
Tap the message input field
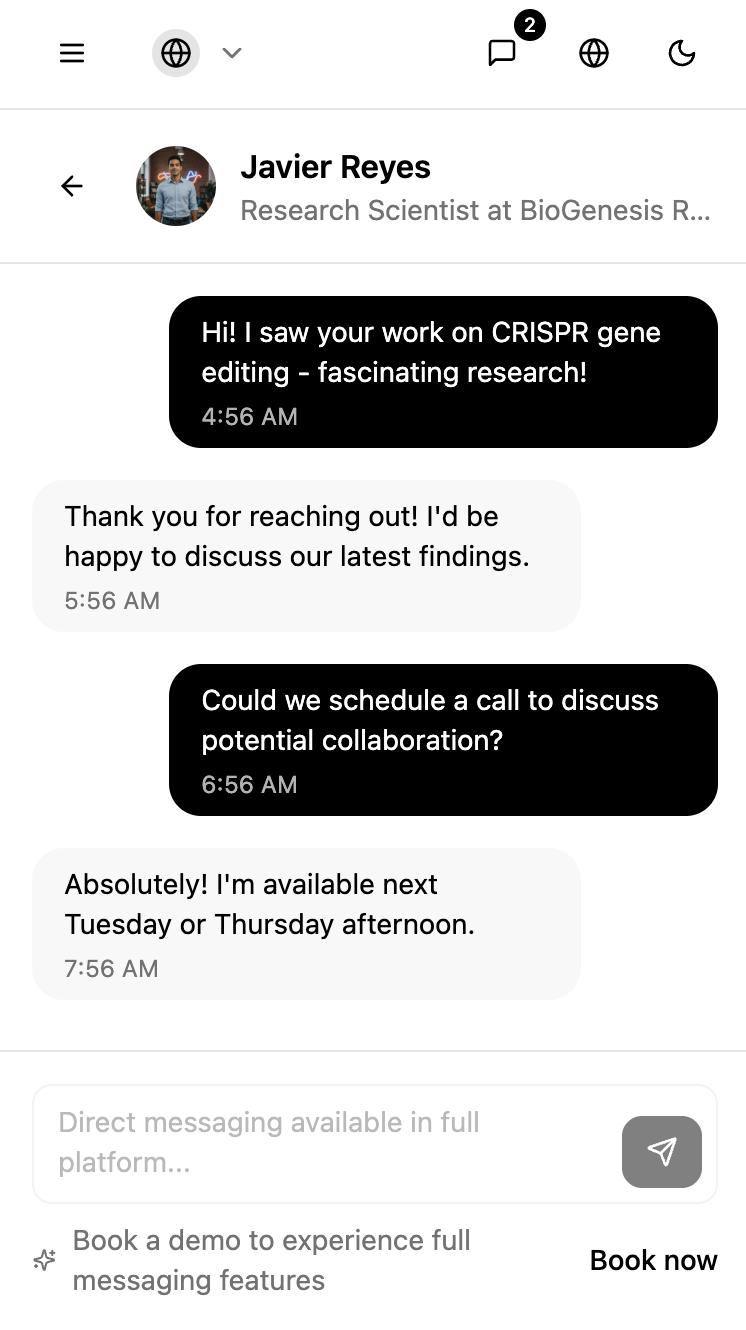click(x=326, y=1143)
